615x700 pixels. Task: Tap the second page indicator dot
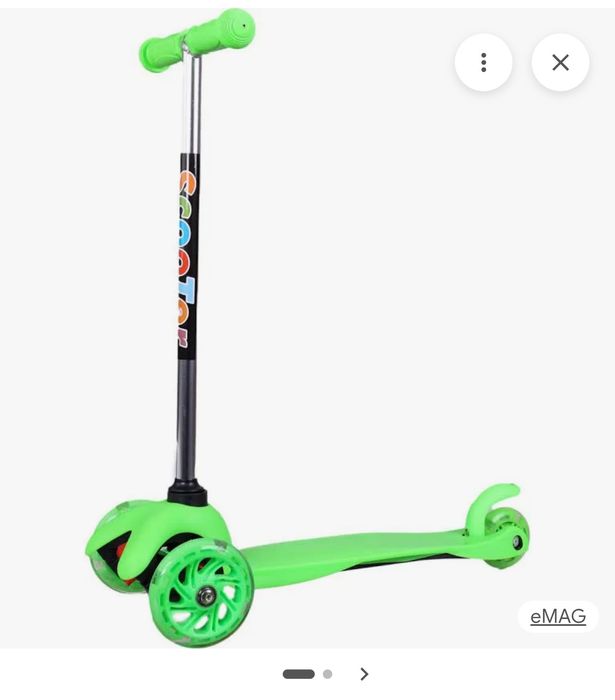[x=327, y=674]
